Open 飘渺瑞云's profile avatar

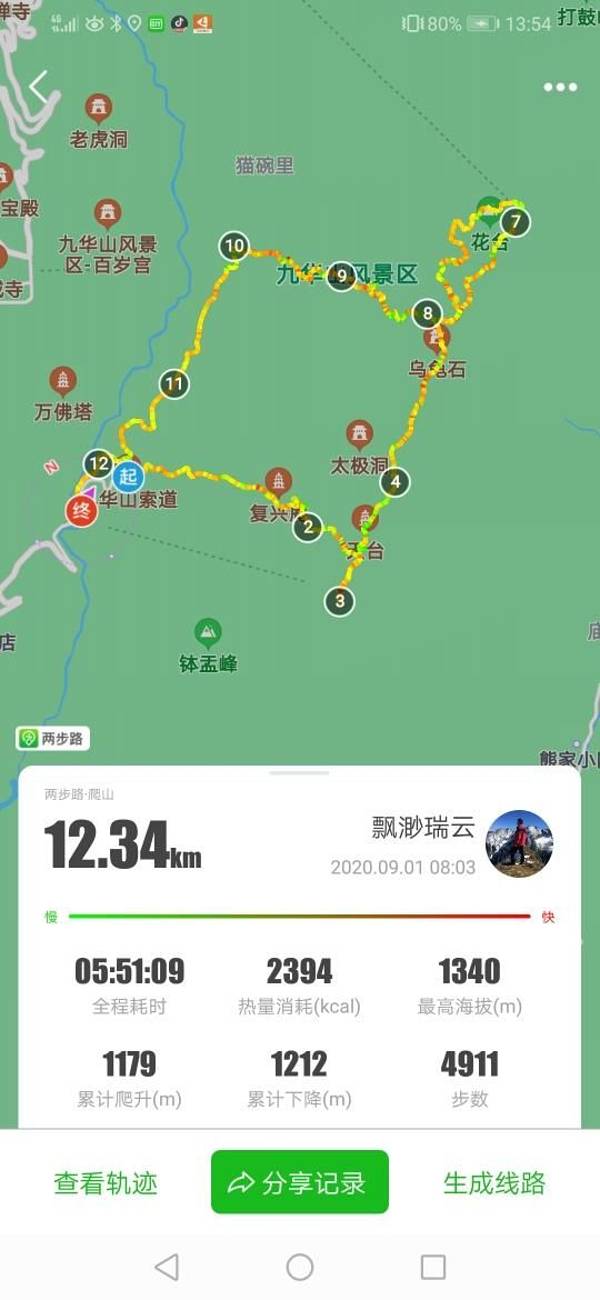[519, 843]
